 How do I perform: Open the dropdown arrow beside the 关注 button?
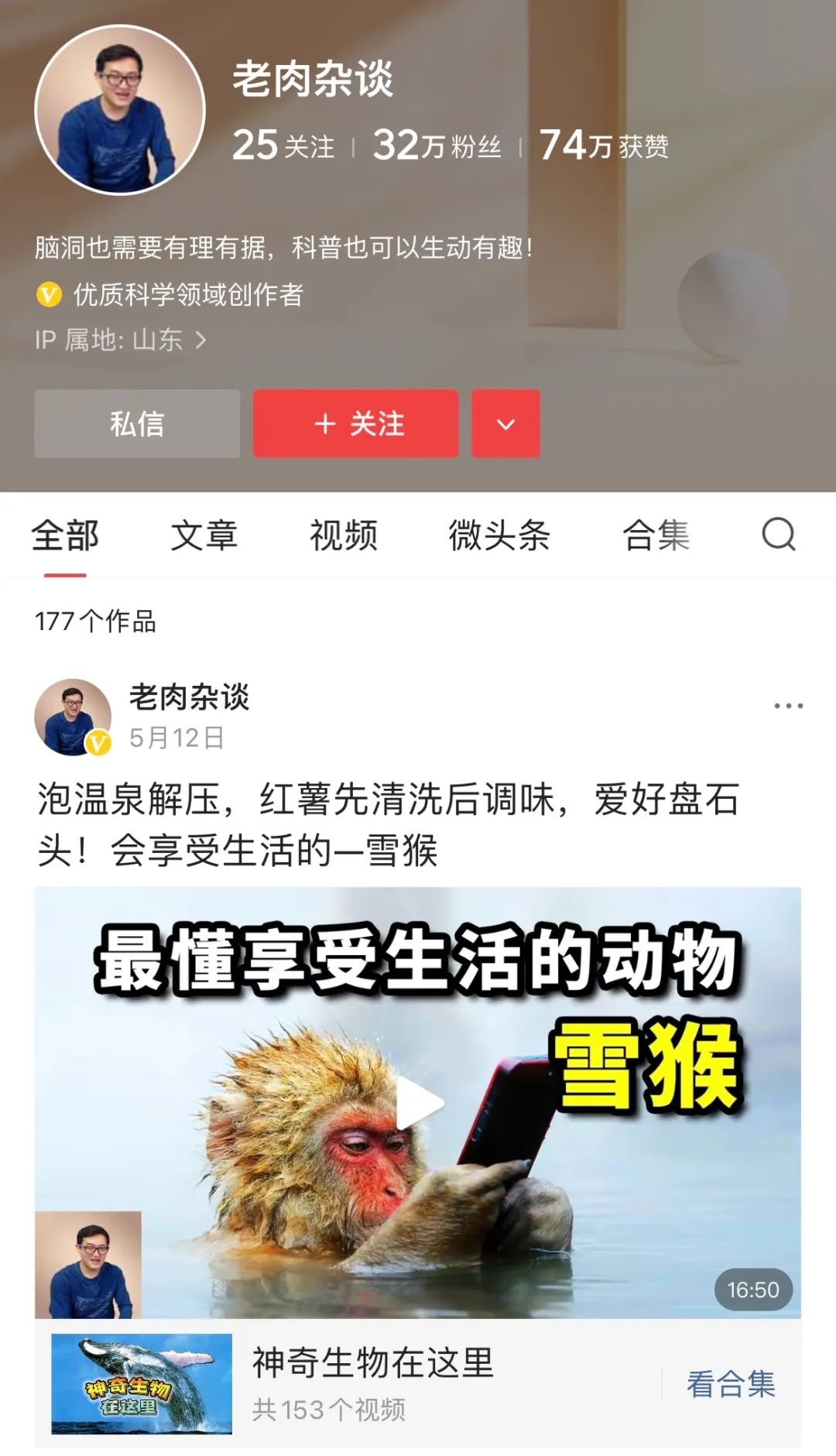click(505, 423)
